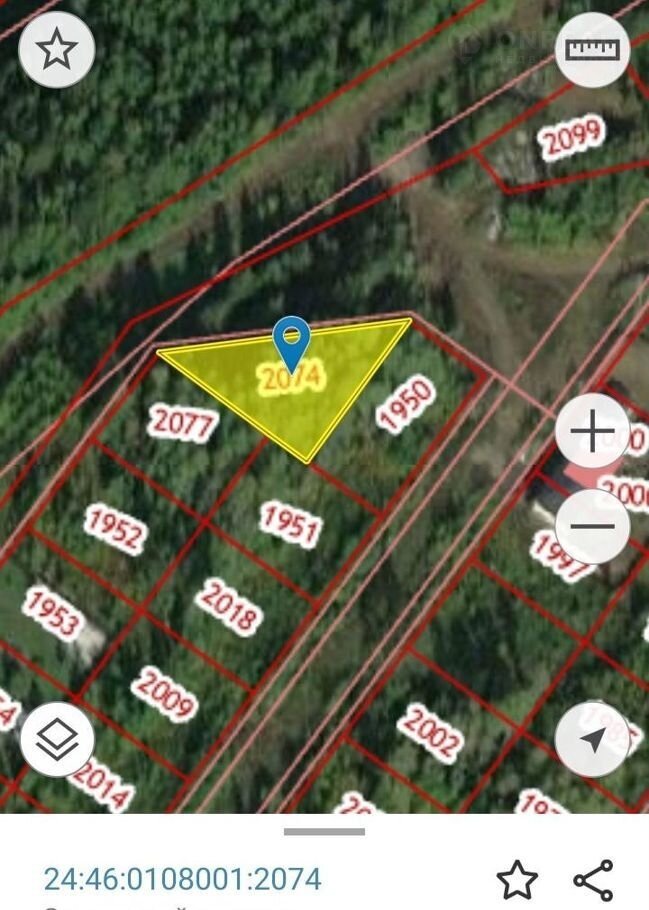Tap the blue pin on parcel 2074
The height and width of the screenshot is (910, 649).
291,343
